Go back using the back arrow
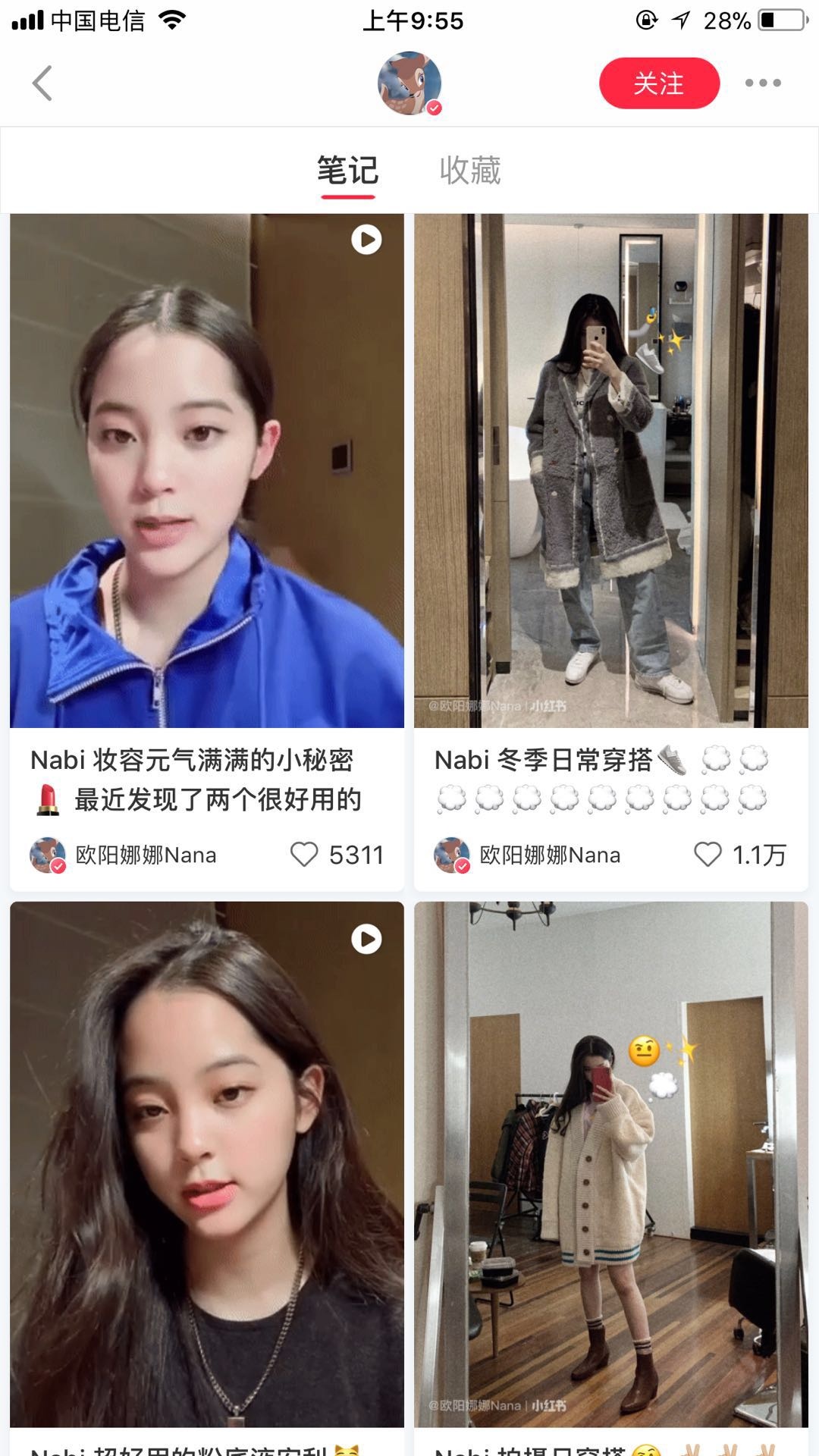 (42, 83)
